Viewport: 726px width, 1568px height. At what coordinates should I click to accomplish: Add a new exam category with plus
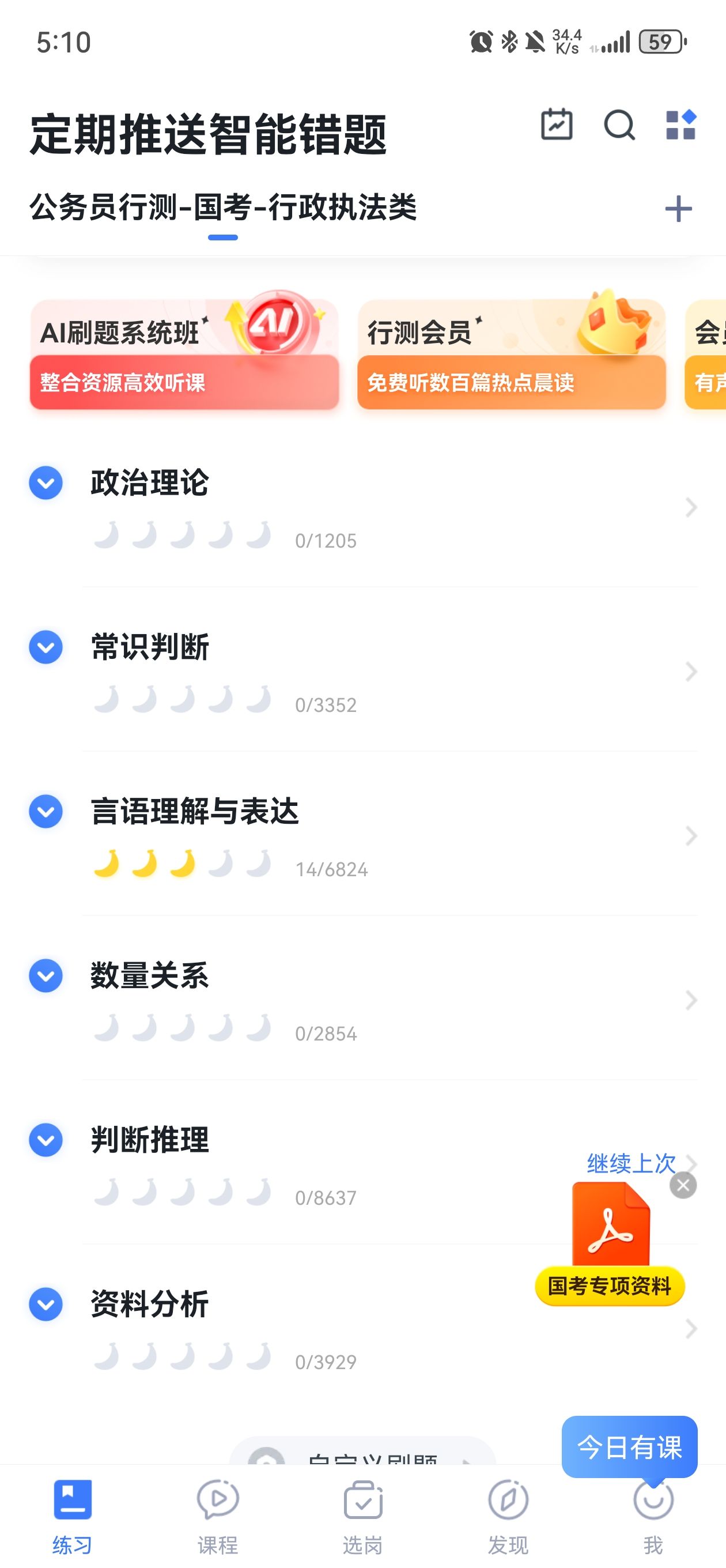(x=678, y=209)
